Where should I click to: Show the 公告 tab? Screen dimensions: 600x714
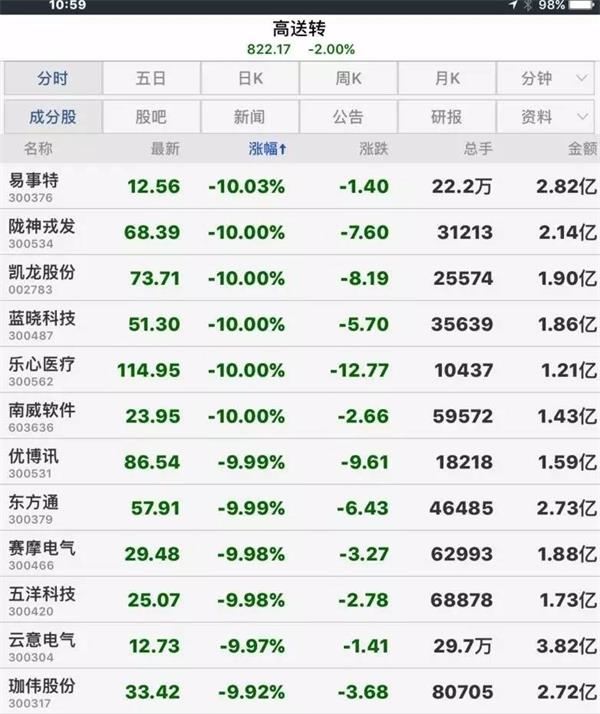(x=347, y=117)
